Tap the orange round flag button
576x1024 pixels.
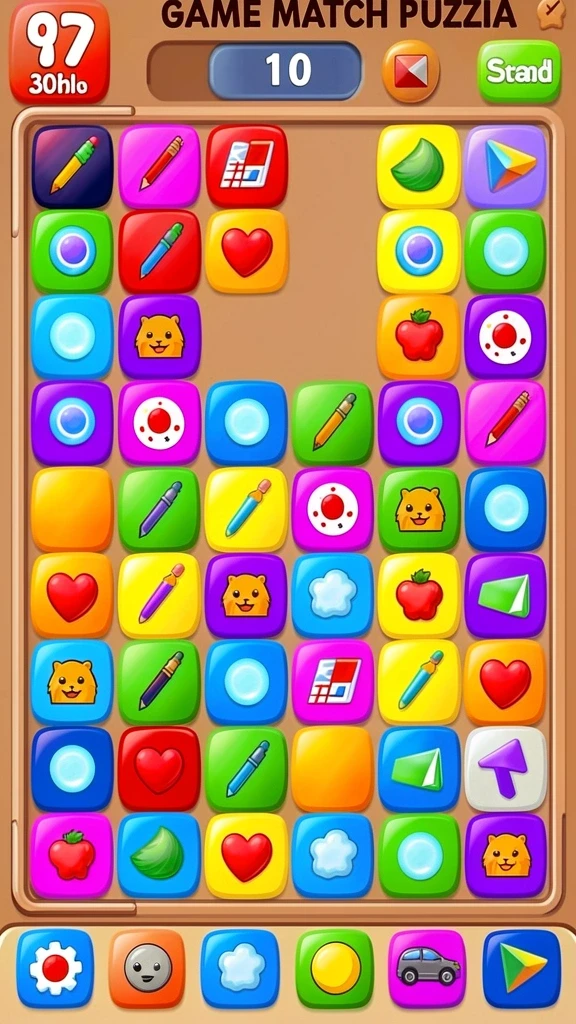point(410,71)
